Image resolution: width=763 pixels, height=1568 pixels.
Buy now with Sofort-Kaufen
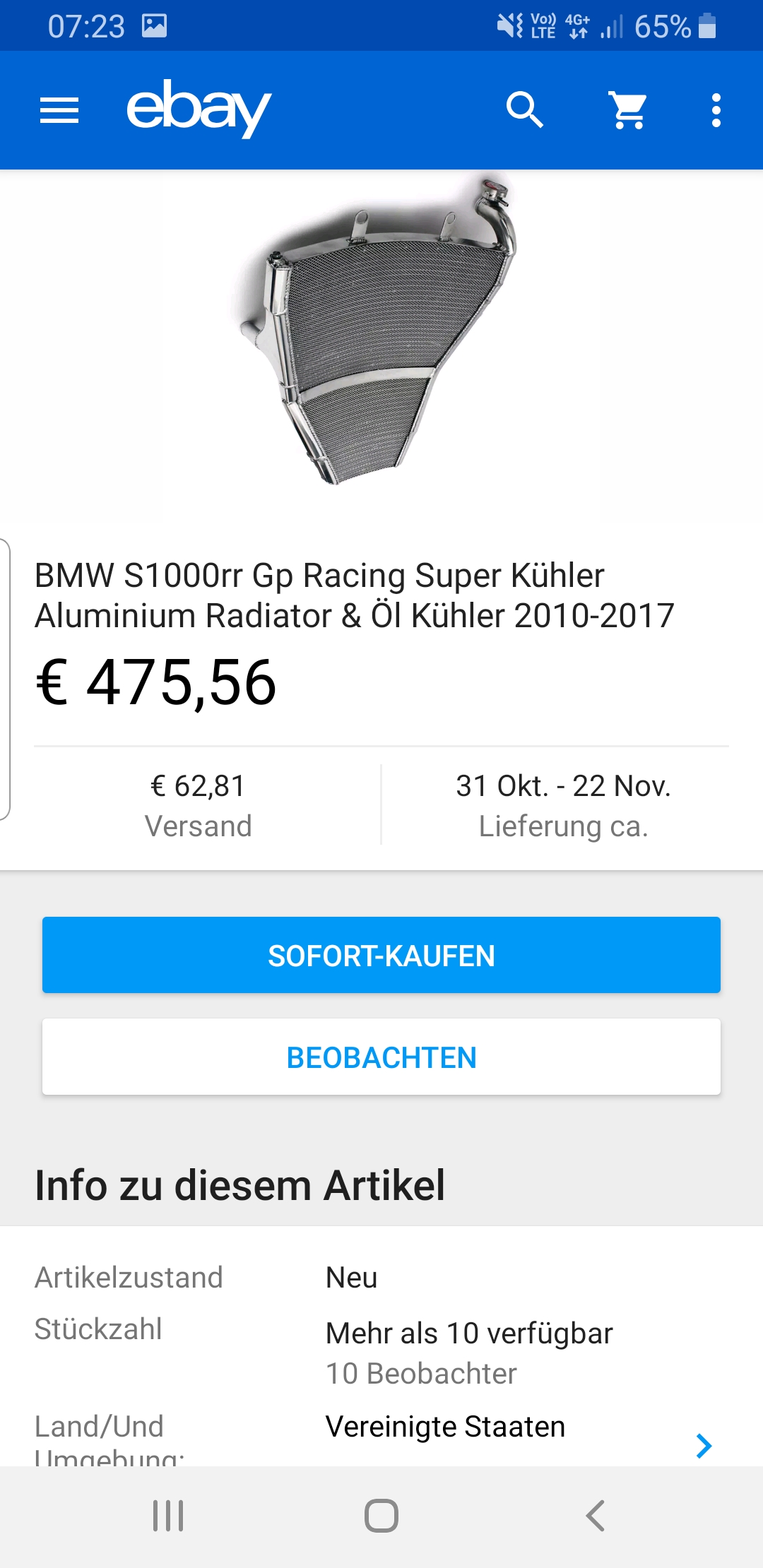[381, 955]
